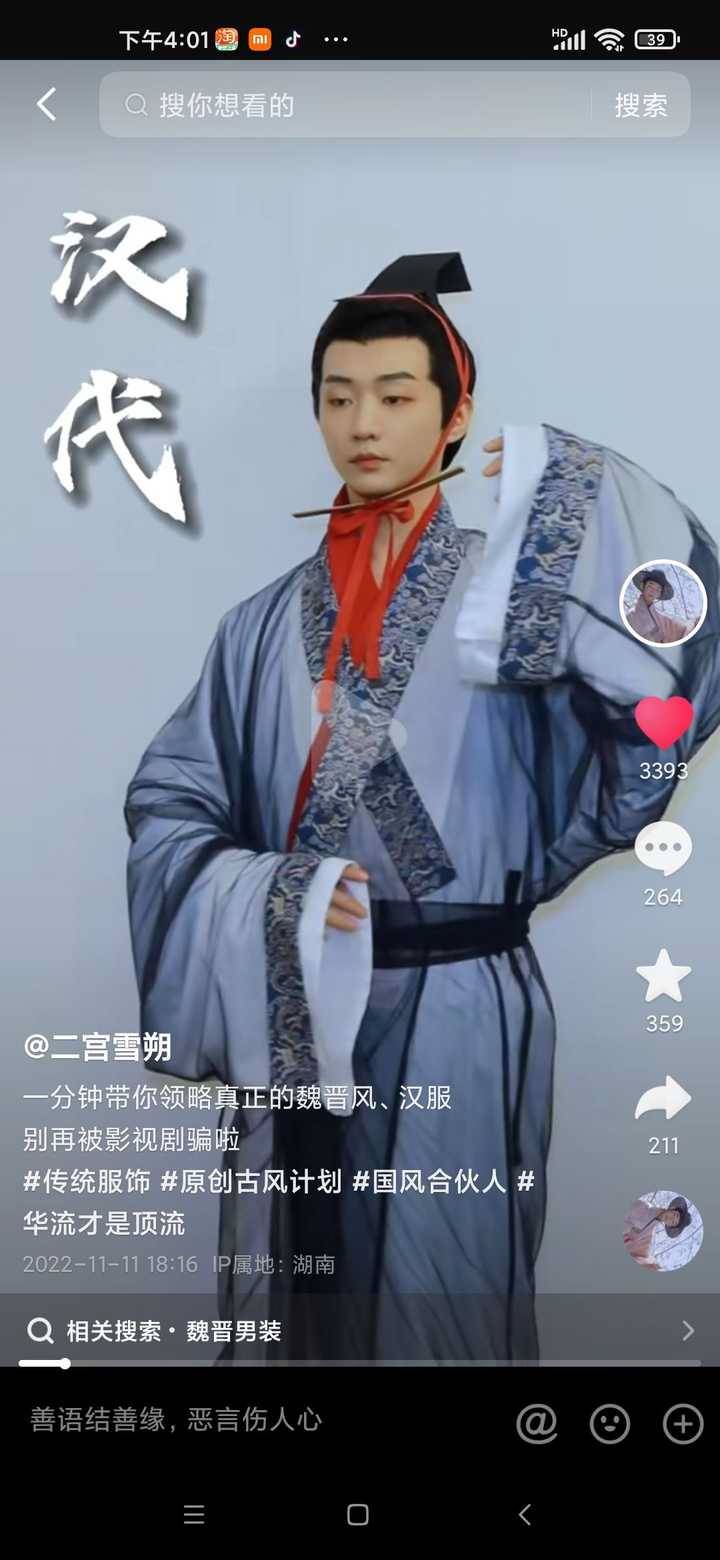Open the emoji picker icon
720x1560 pixels.
point(609,1423)
